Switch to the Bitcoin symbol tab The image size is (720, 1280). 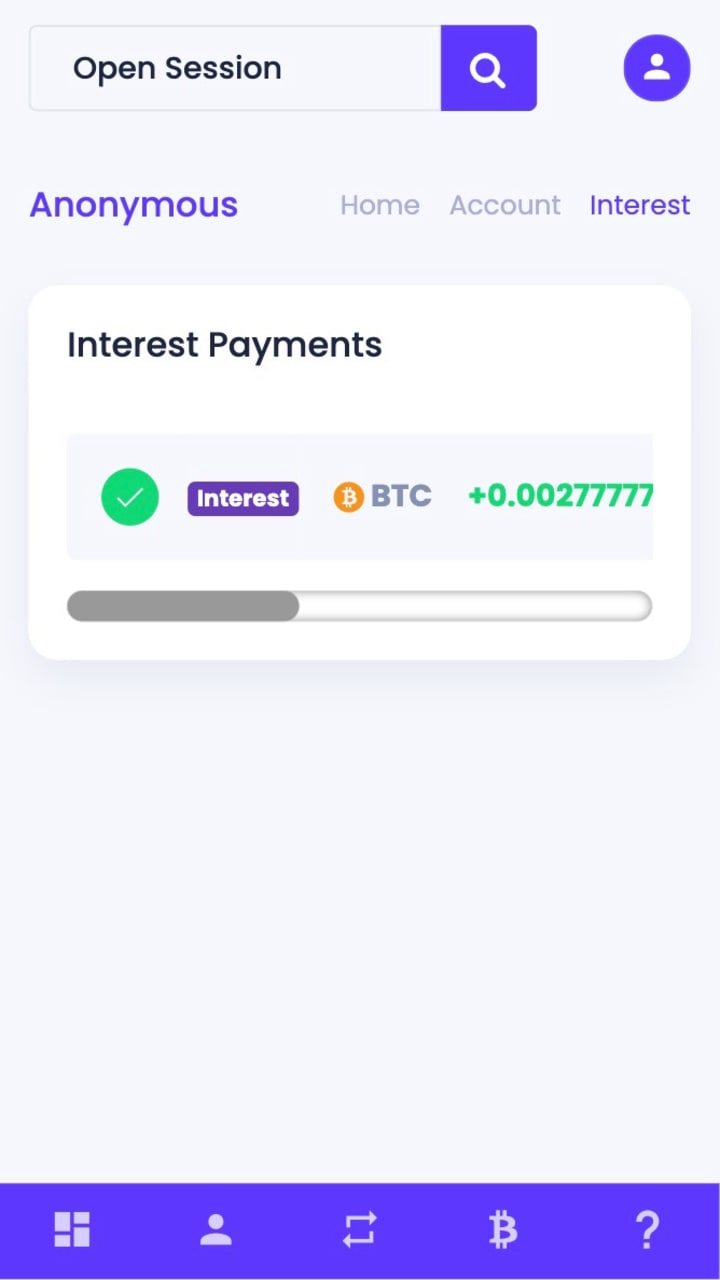click(503, 1230)
